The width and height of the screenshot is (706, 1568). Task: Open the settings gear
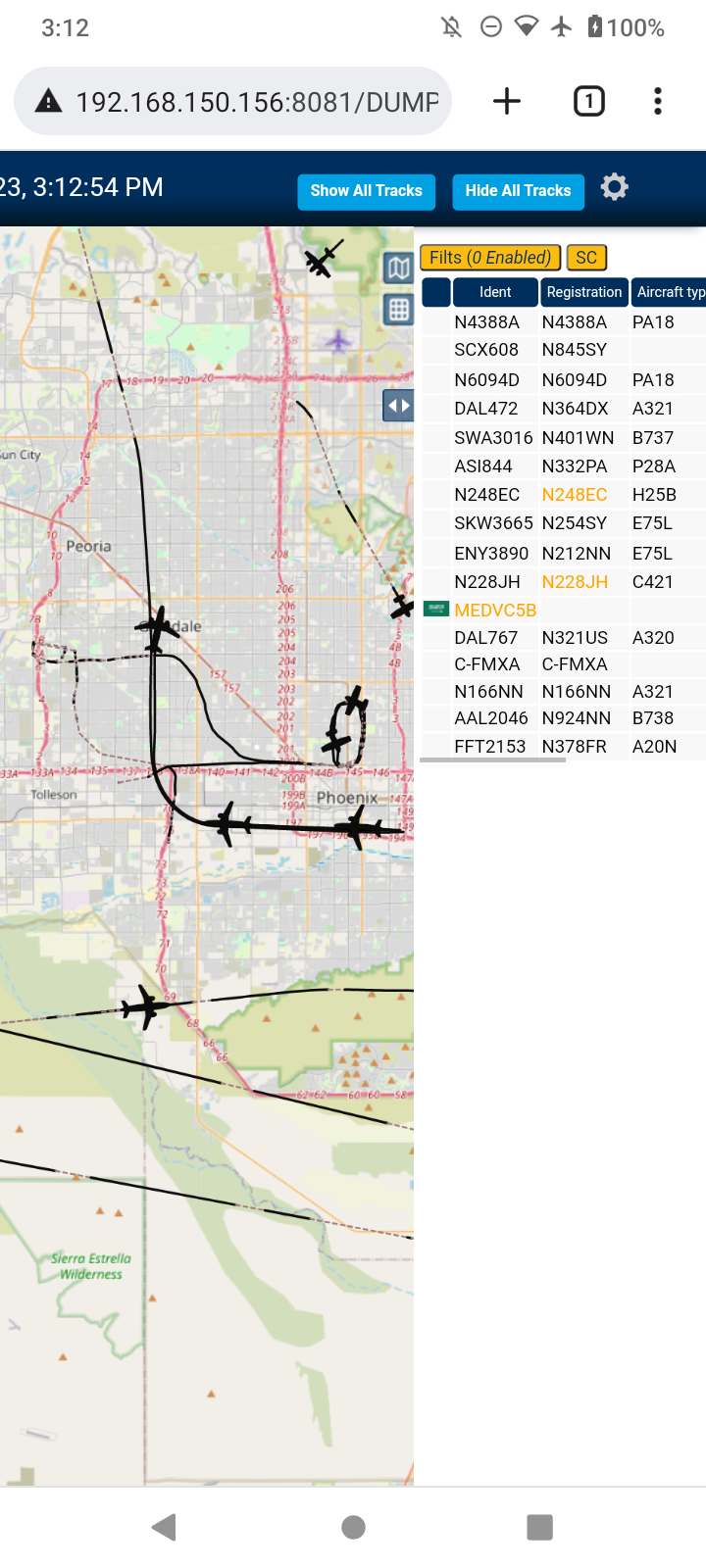[x=615, y=186]
